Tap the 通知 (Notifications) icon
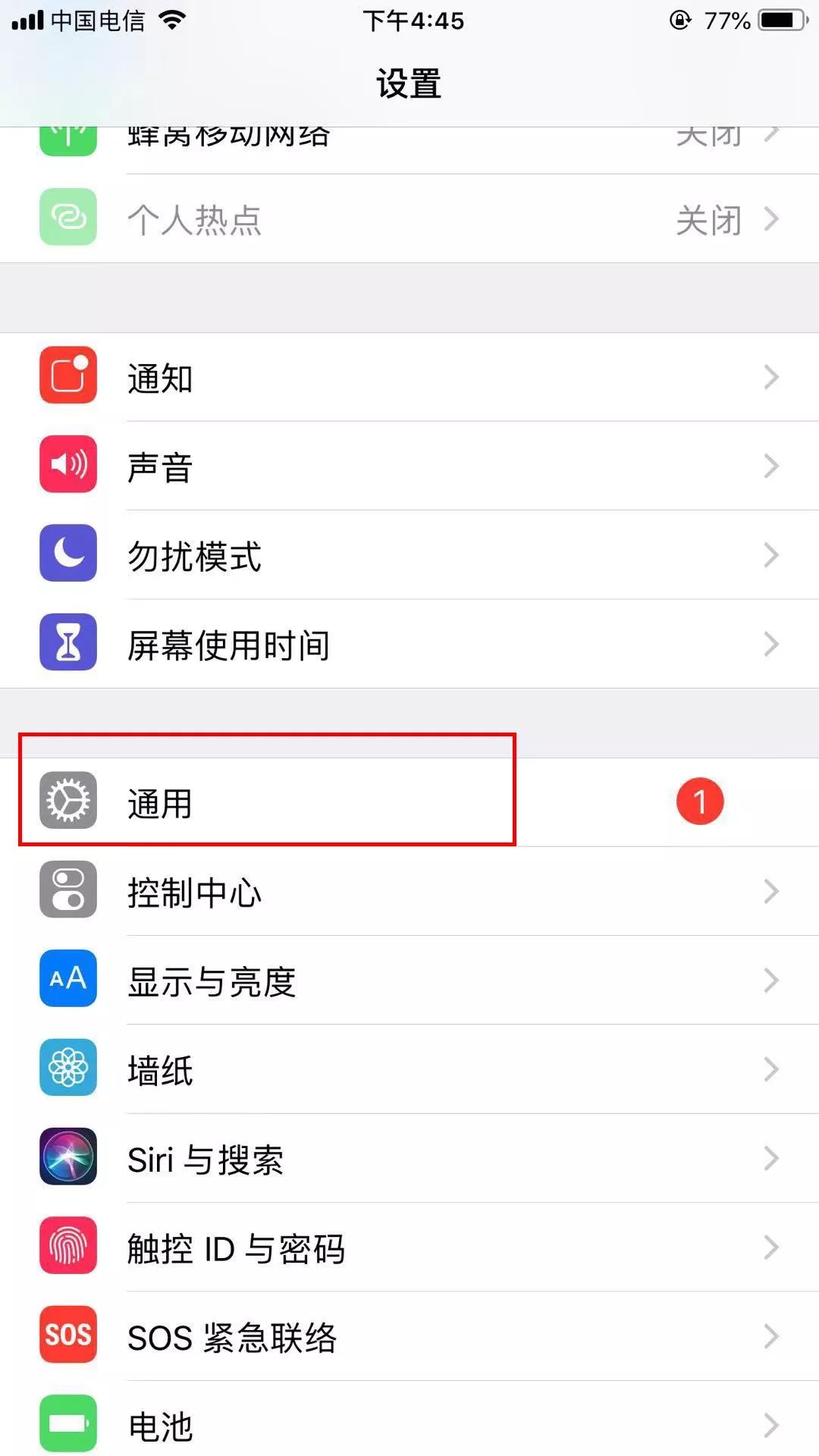819x1456 pixels. 67,377
